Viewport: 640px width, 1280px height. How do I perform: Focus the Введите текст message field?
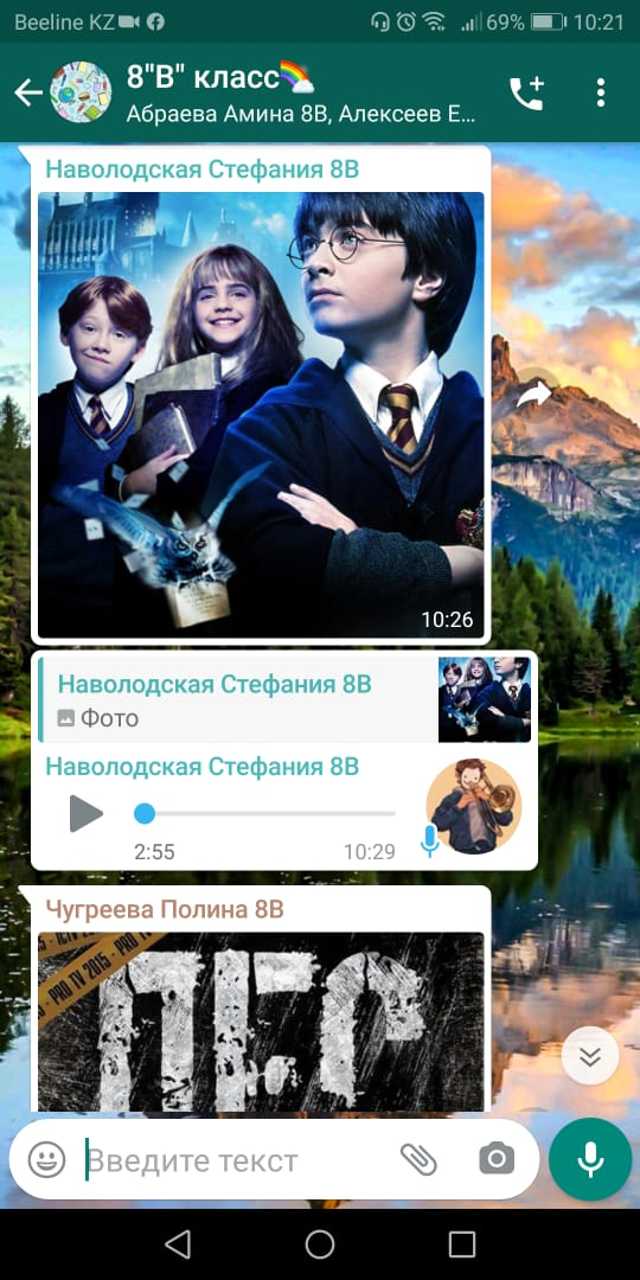[235, 1160]
